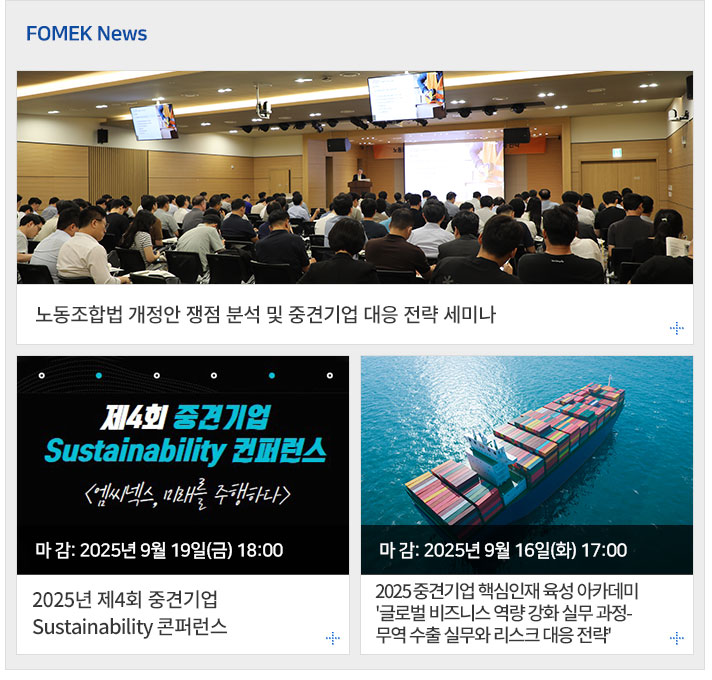Tap the plus icon on the Sustainability 콘퍼런스 card
The height and width of the screenshot is (680, 712).
pyautogui.click(x=333, y=638)
